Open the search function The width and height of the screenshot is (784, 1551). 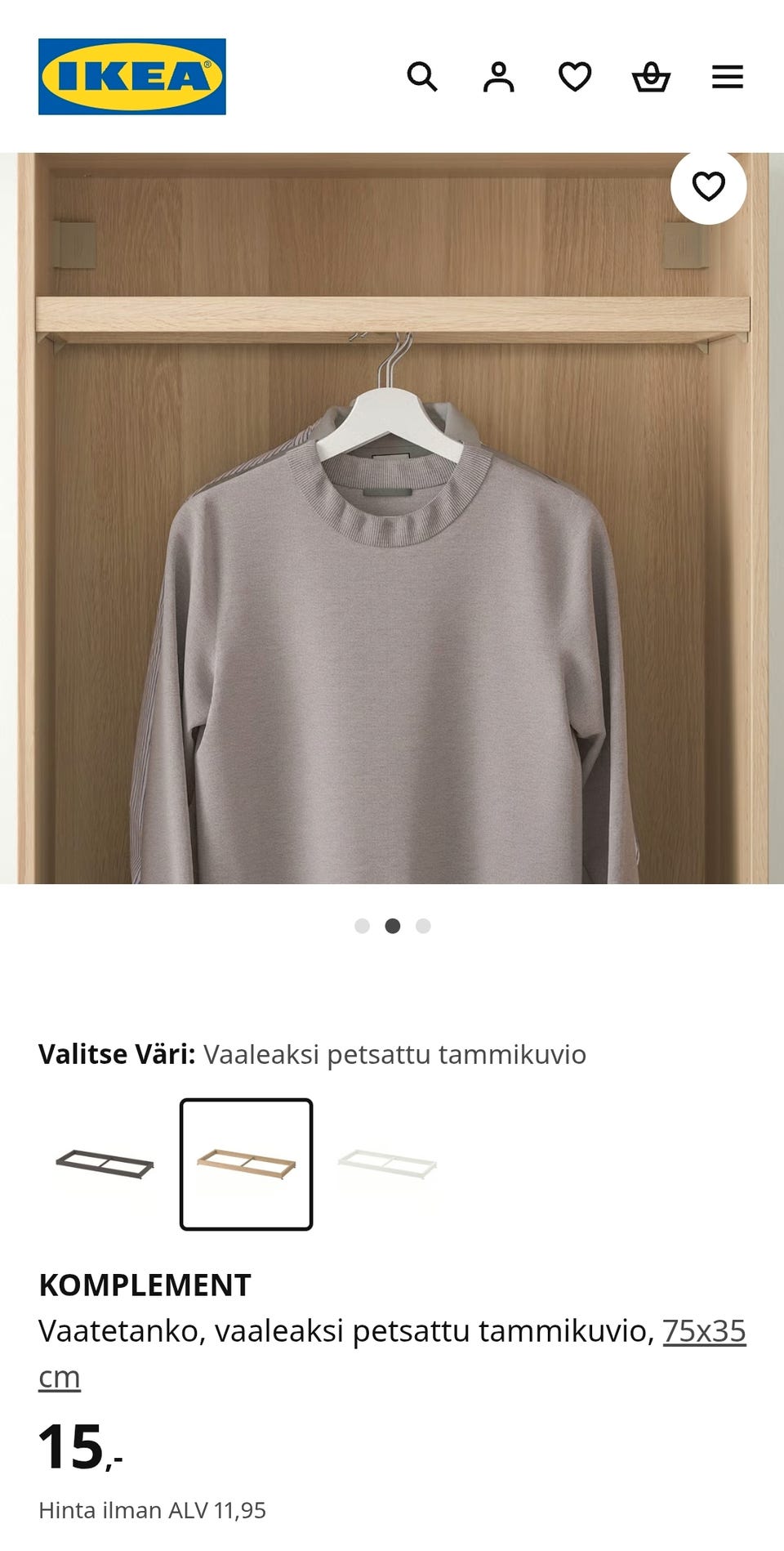point(423,77)
